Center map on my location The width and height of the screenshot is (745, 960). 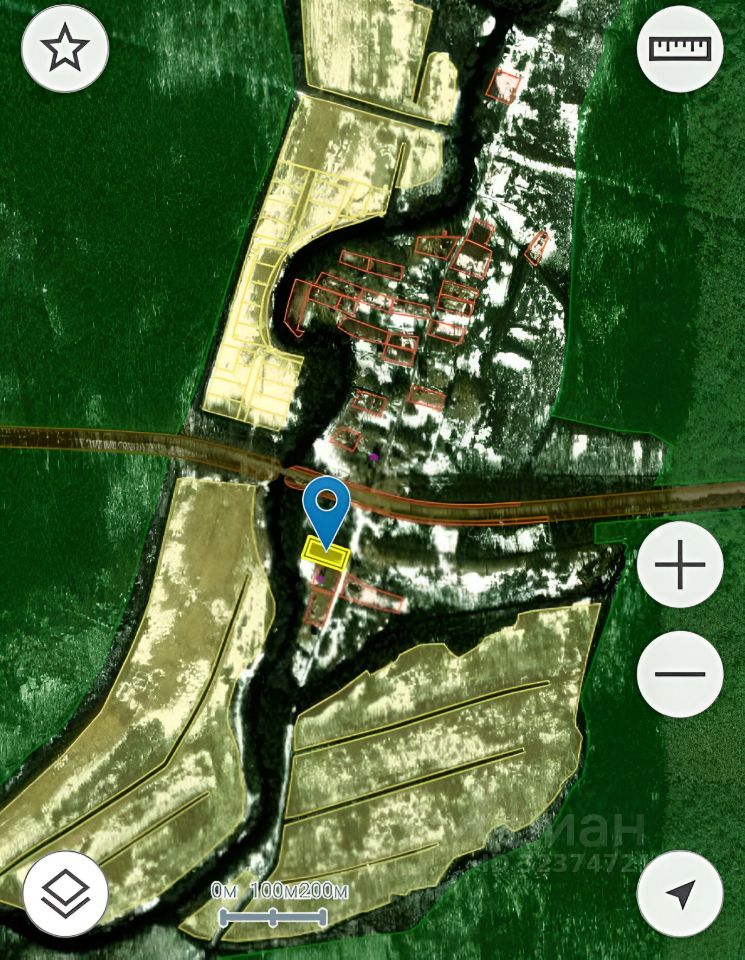coord(680,894)
